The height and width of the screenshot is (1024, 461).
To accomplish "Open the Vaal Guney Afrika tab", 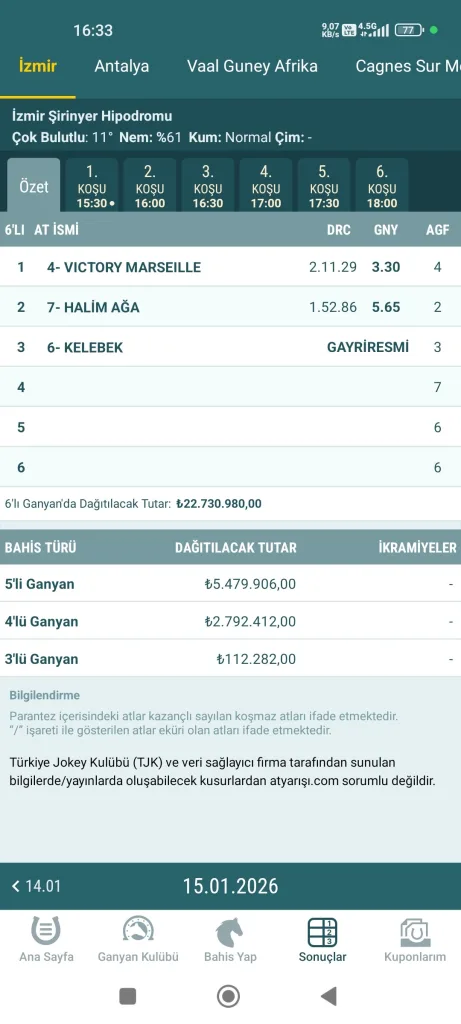I will 252,66.
